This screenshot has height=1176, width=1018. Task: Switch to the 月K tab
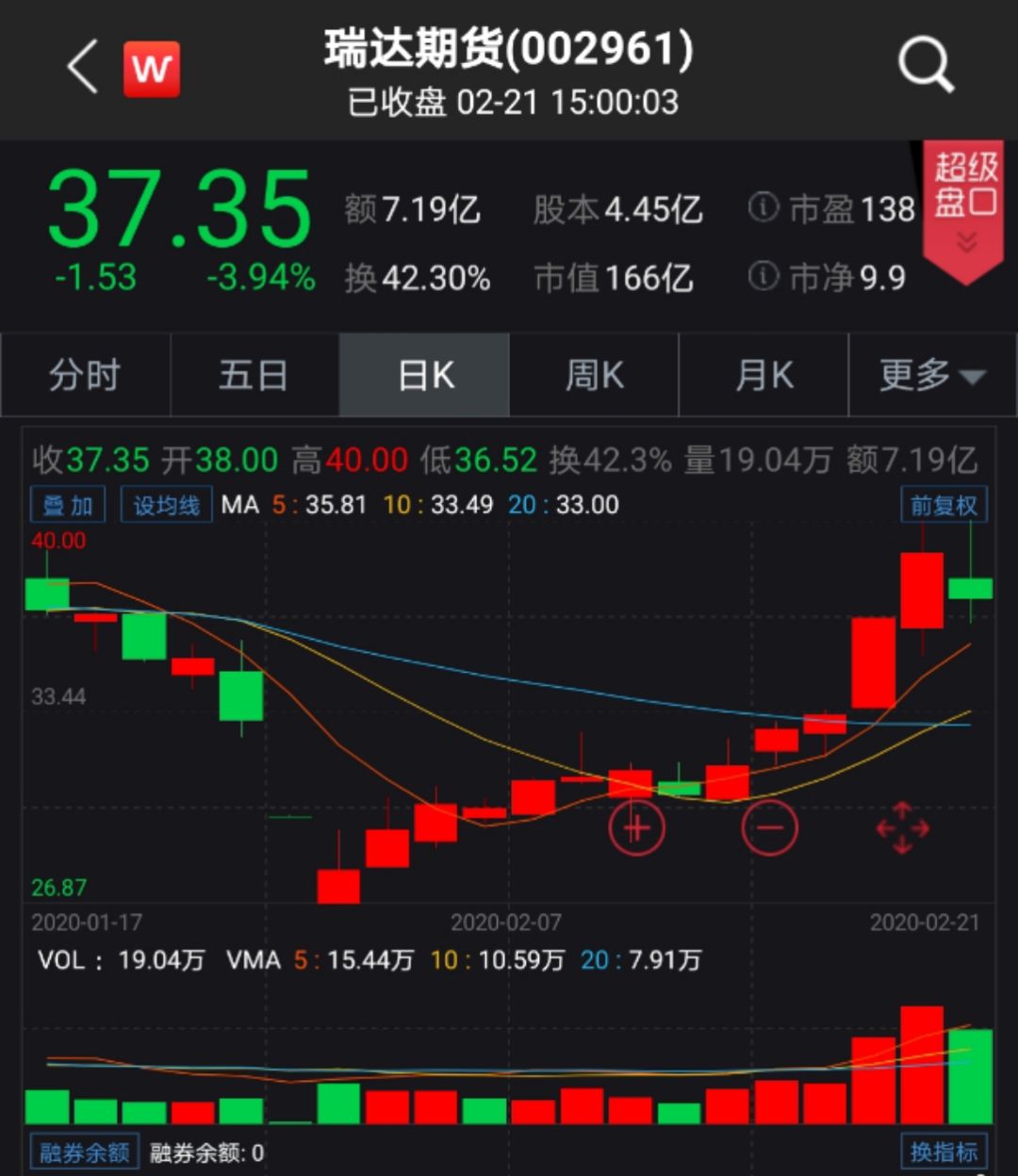[x=763, y=375]
